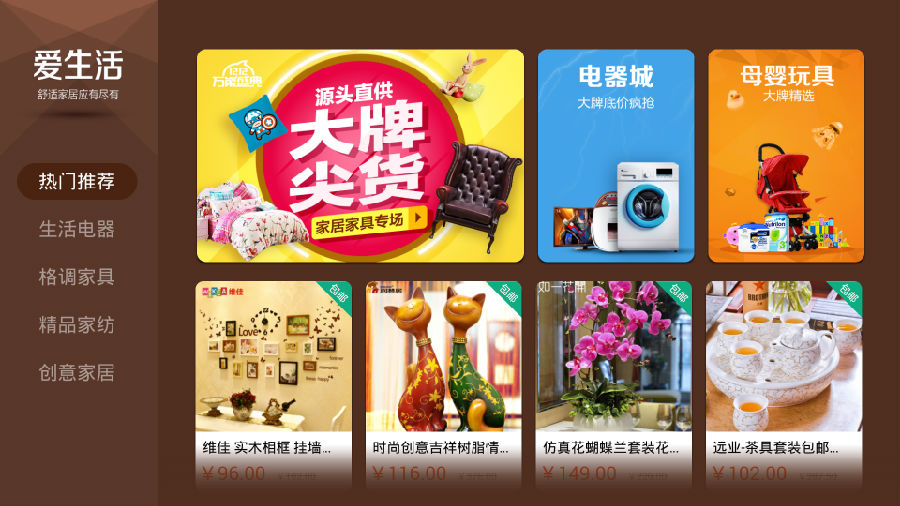
Task: Open the 远业 茶具套装 tea set product
Action: pos(783,385)
